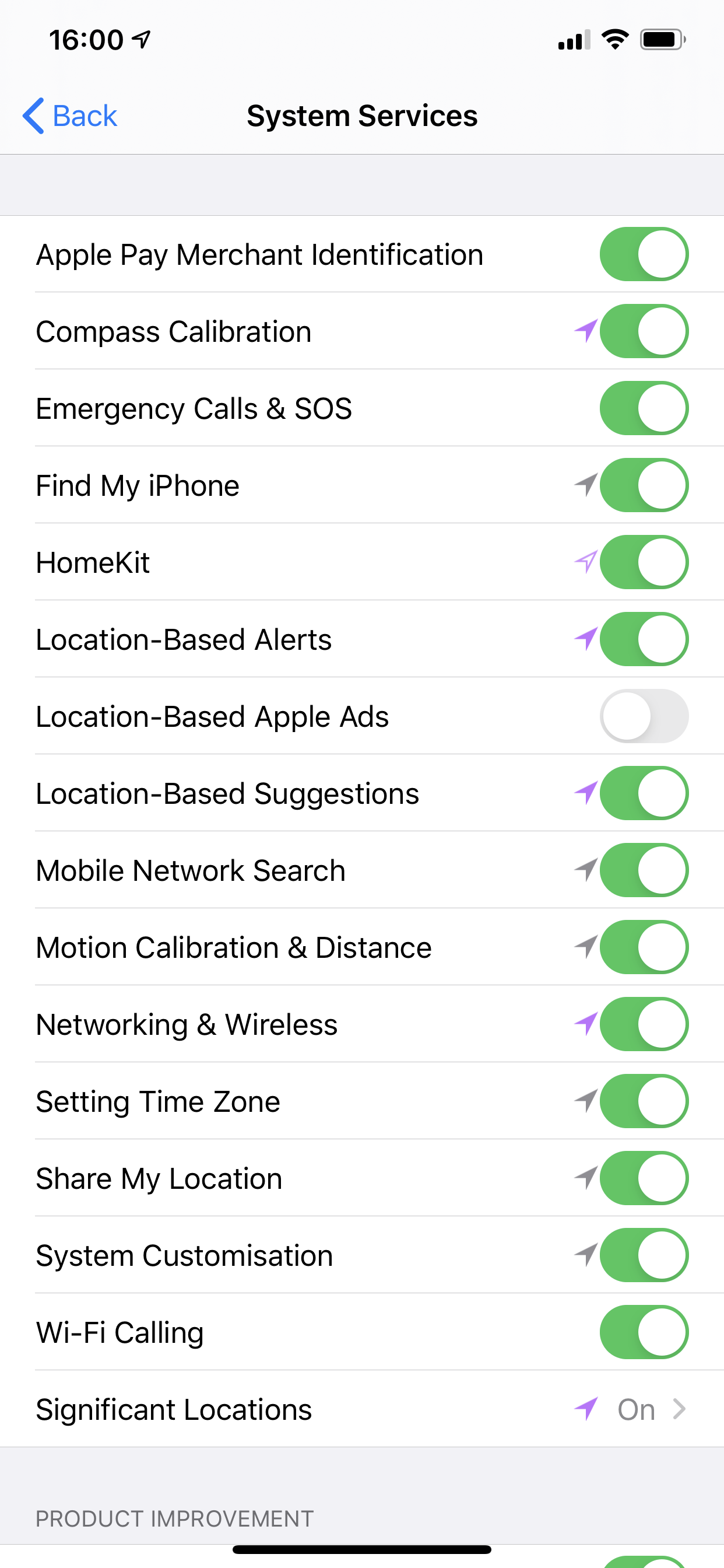Screen dimensions: 724x1568
Task: Disable the Compass Calibration switch
Action: pos(644,331)
